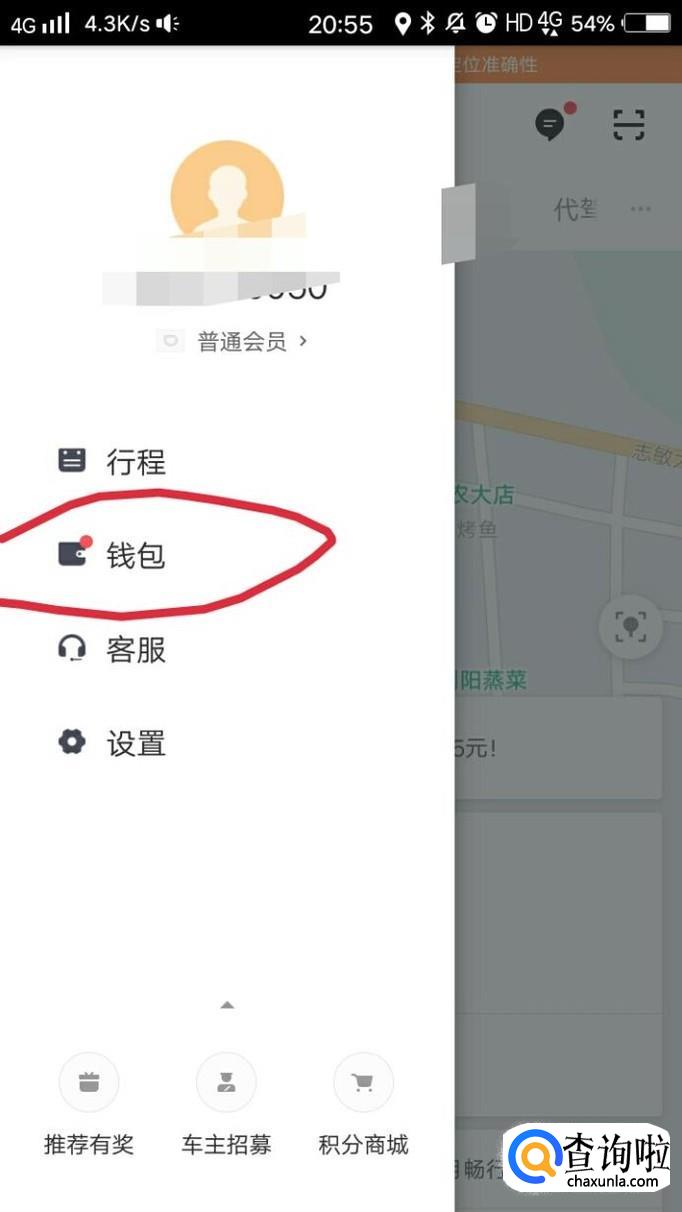Open the QR scan icon
This screenshot has width=682, height=1212.
628,124
